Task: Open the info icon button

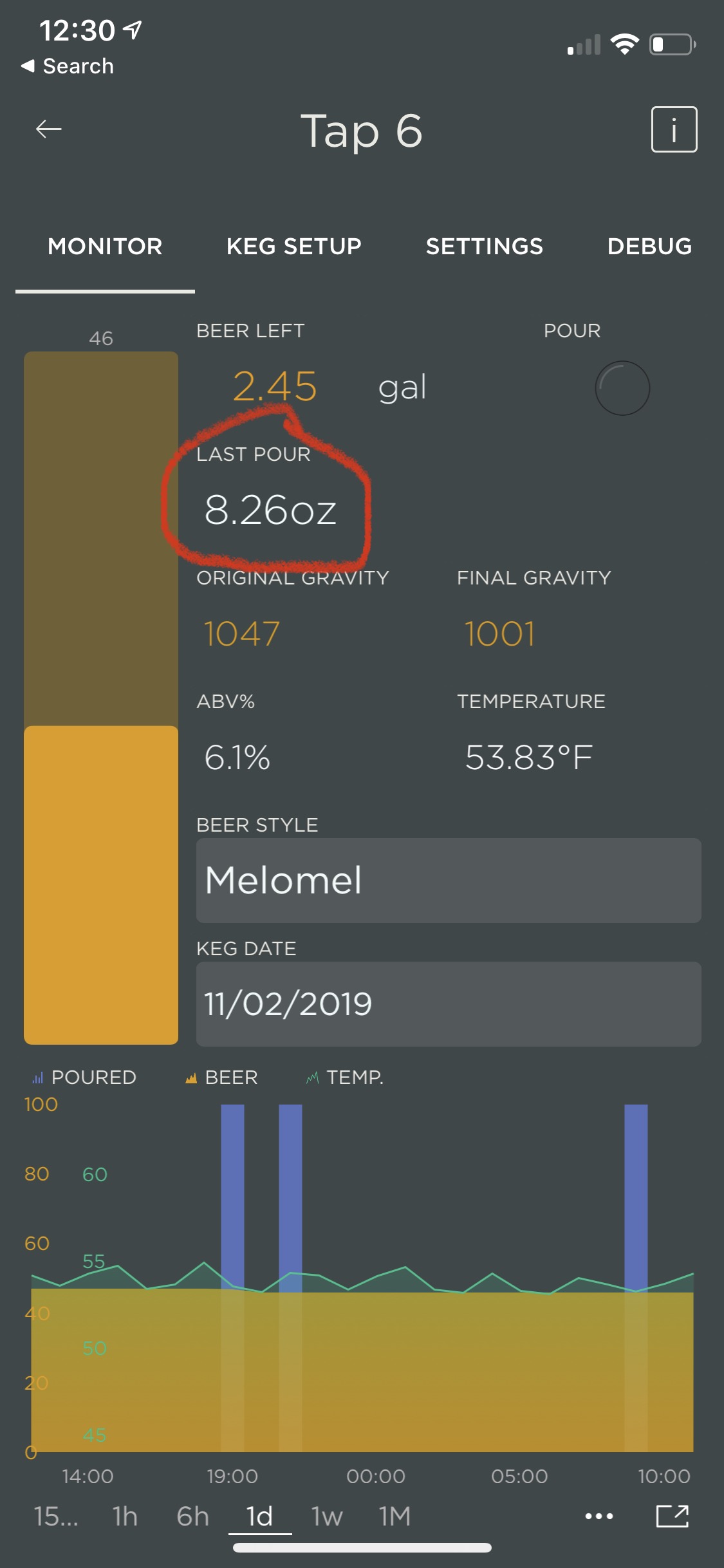Action: (x=674, y=129)
